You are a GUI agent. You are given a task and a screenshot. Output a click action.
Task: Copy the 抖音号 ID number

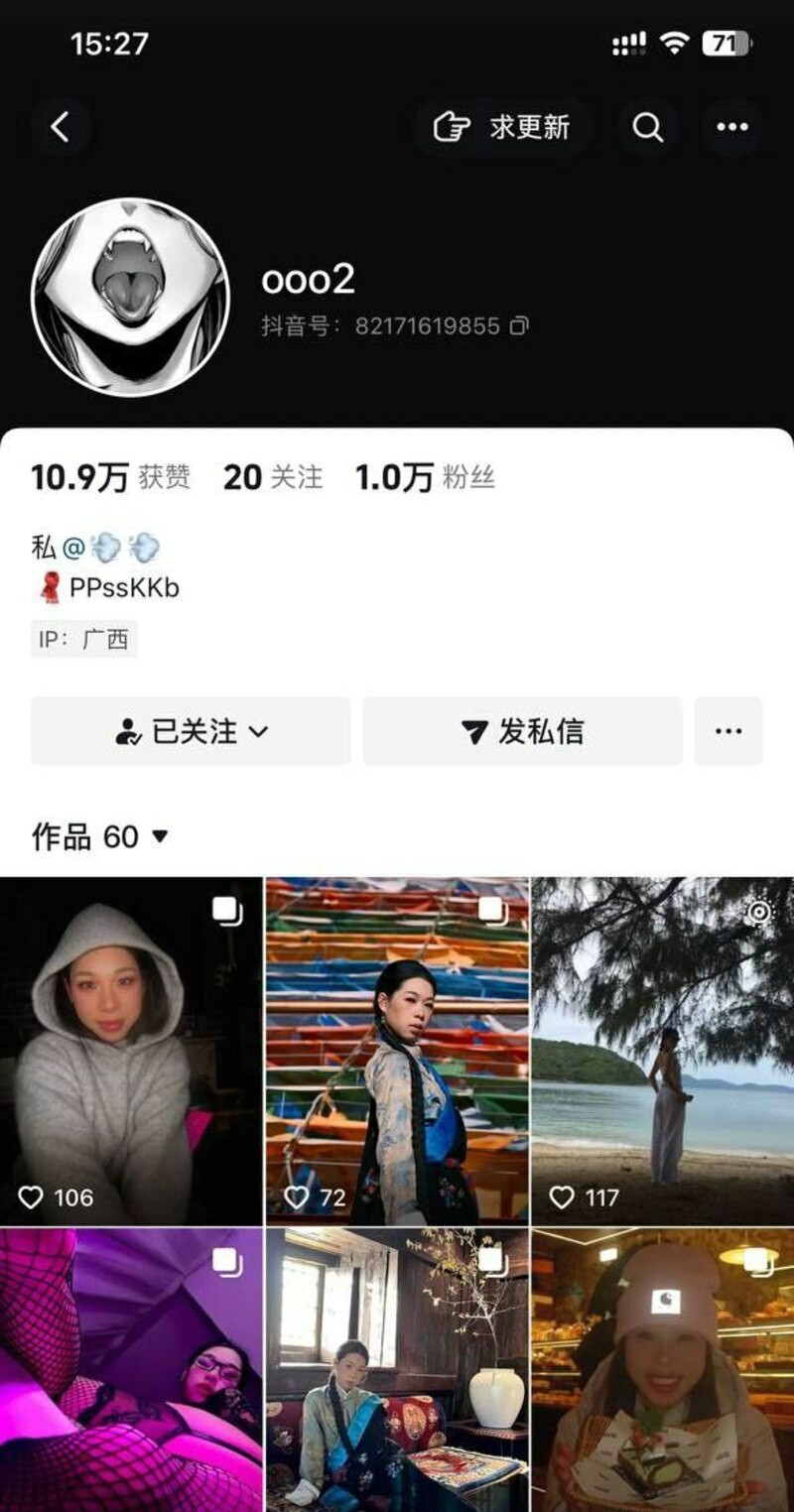pyautogui.click(x=519, y=325)
